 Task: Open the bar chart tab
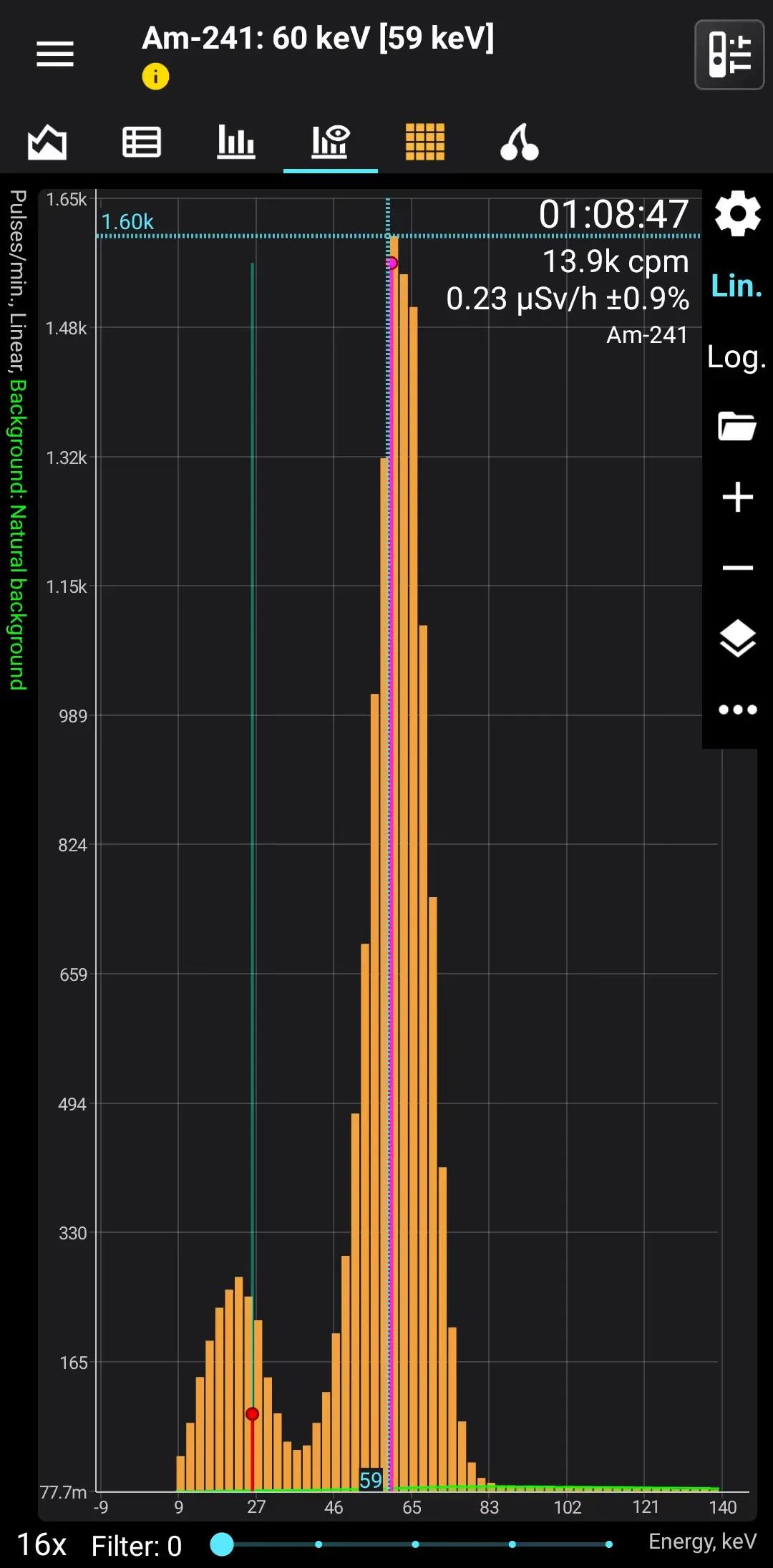(x=236, y=142)
